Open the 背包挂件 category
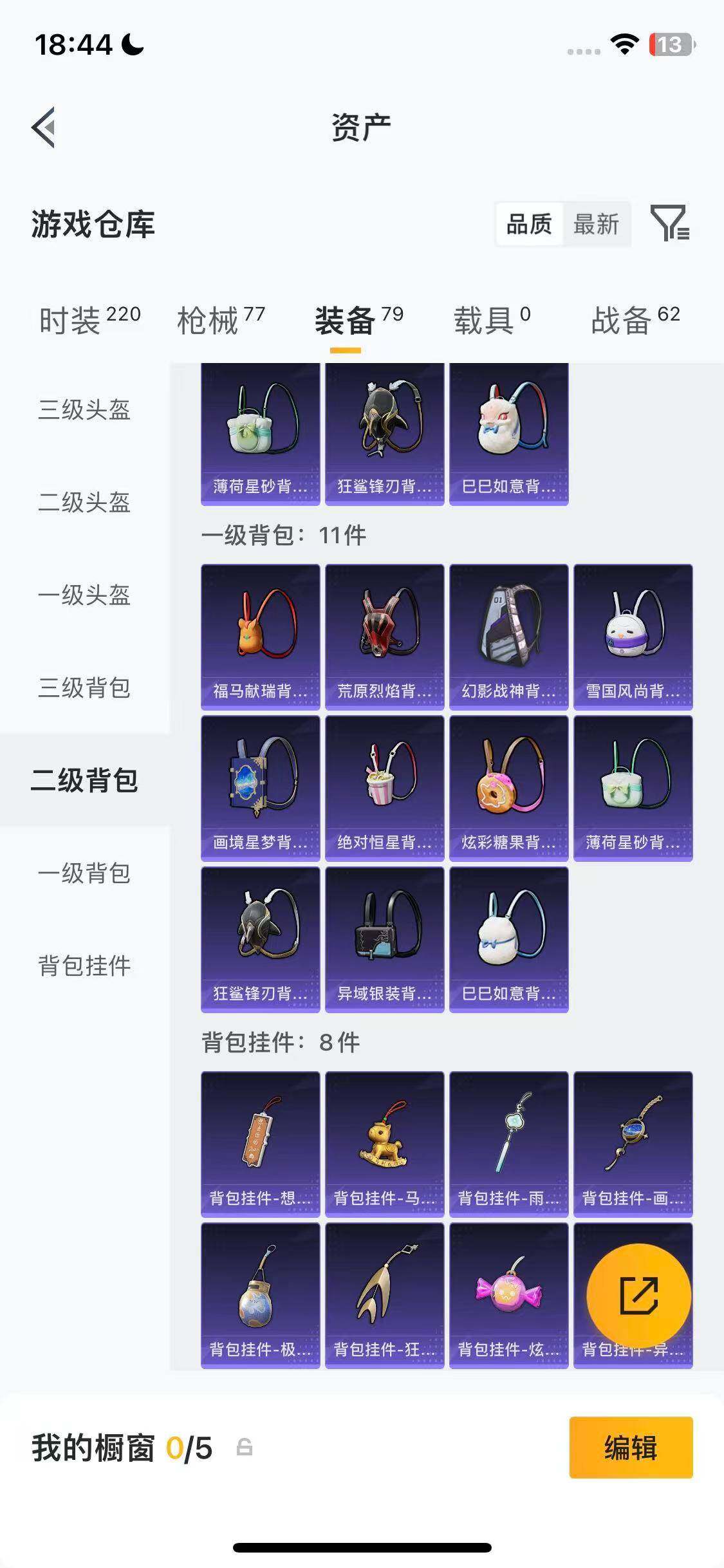 pos(86,966)
